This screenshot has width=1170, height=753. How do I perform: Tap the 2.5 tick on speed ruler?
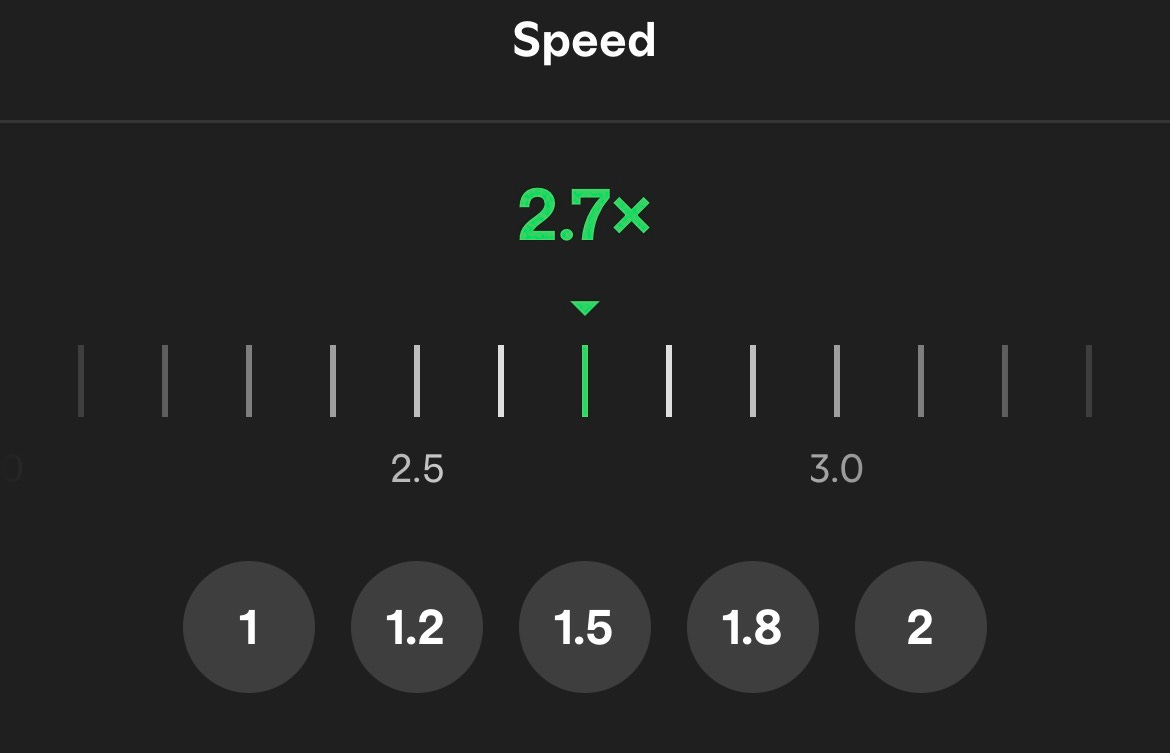[x=417, y=381]
